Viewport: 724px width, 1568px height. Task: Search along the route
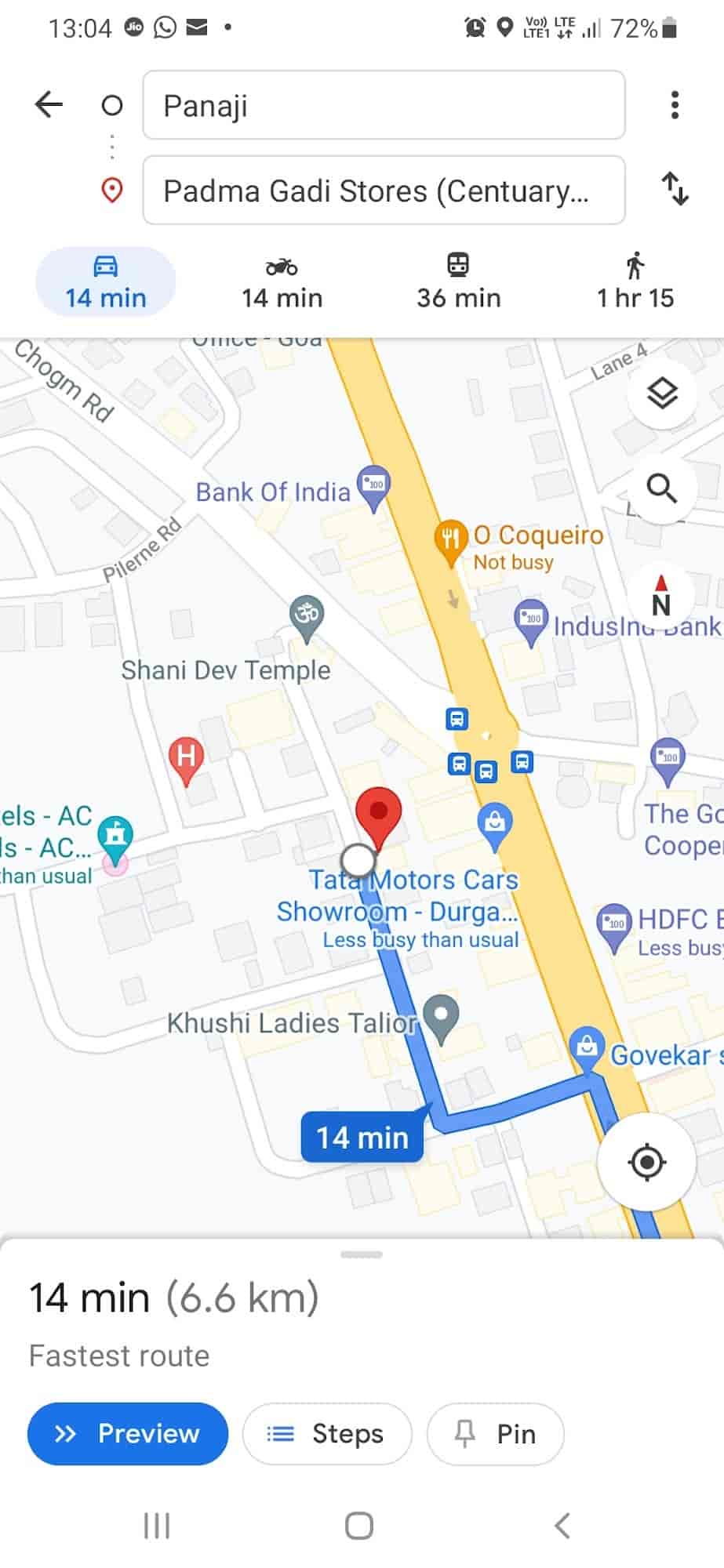pyautogui.click(x=662, y=488)
